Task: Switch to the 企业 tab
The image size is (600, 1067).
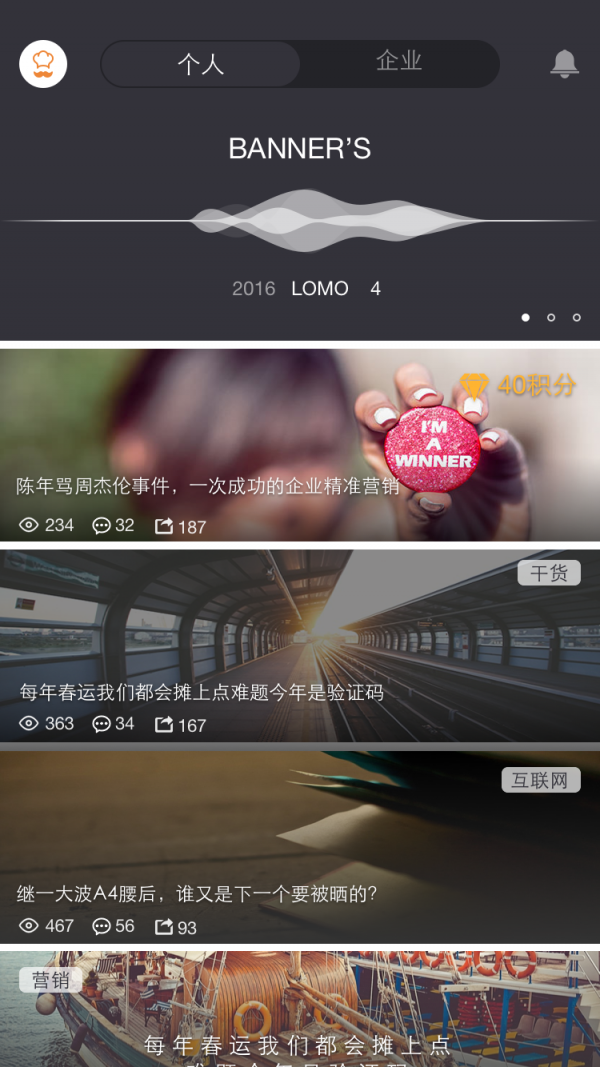Action: click(x=399, y=62)
